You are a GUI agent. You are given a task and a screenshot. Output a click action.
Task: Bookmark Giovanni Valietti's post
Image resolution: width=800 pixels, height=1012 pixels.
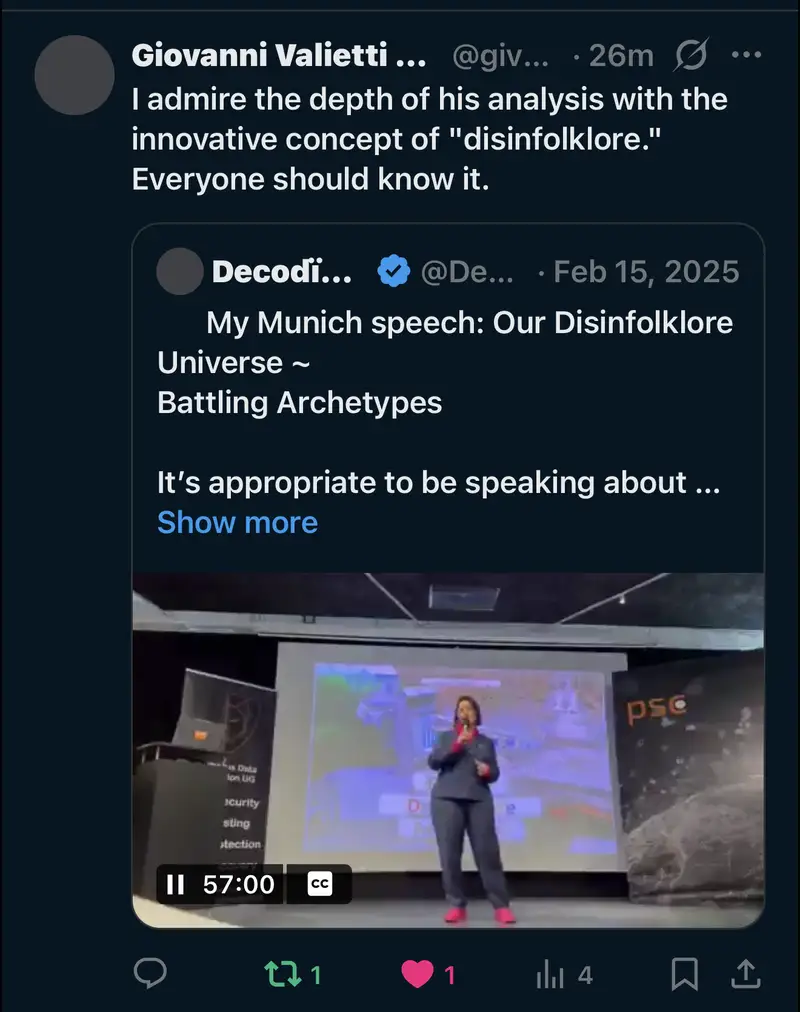tap(684, 973)
